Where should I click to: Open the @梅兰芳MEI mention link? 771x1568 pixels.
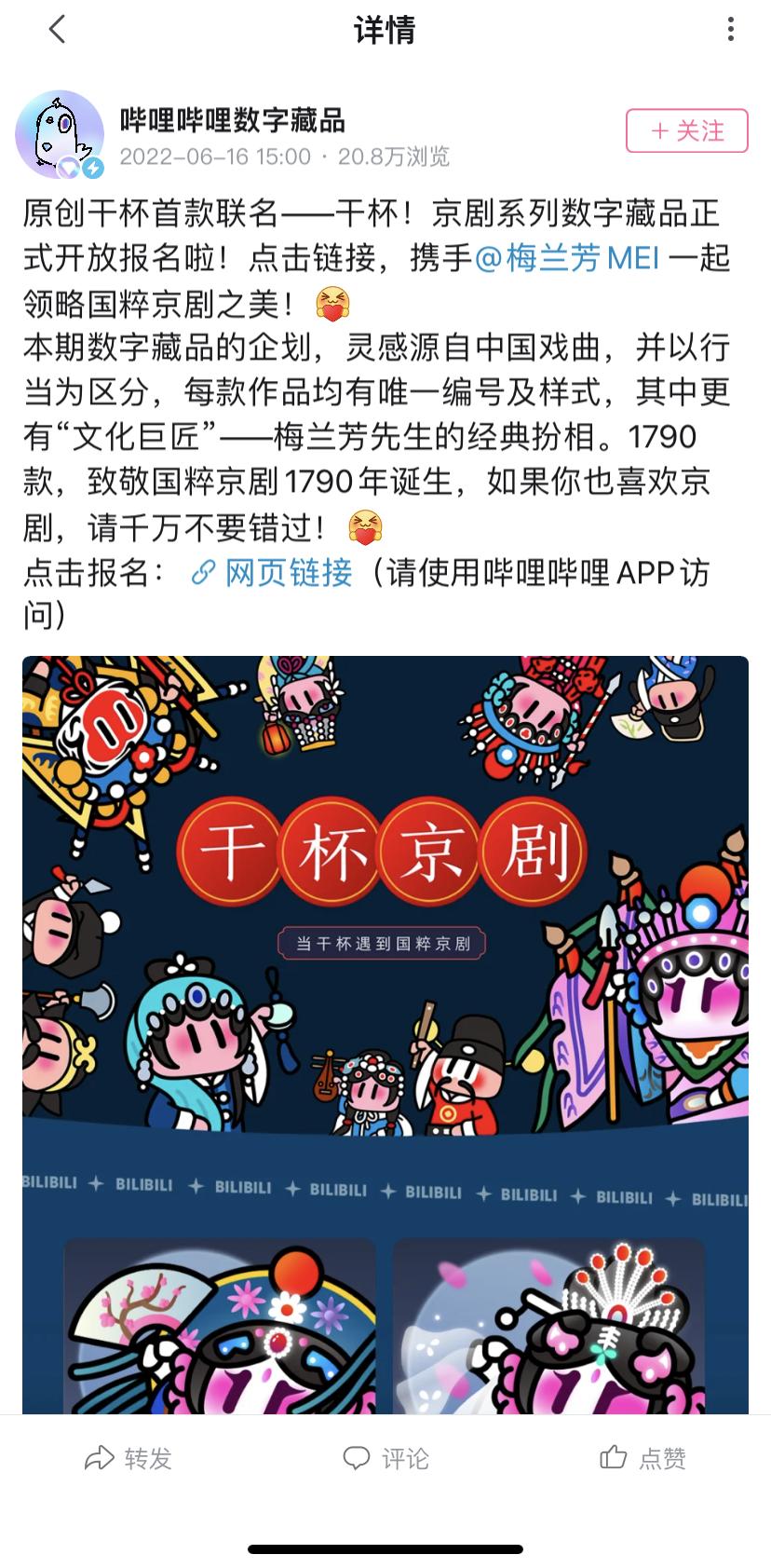(566, 258)
